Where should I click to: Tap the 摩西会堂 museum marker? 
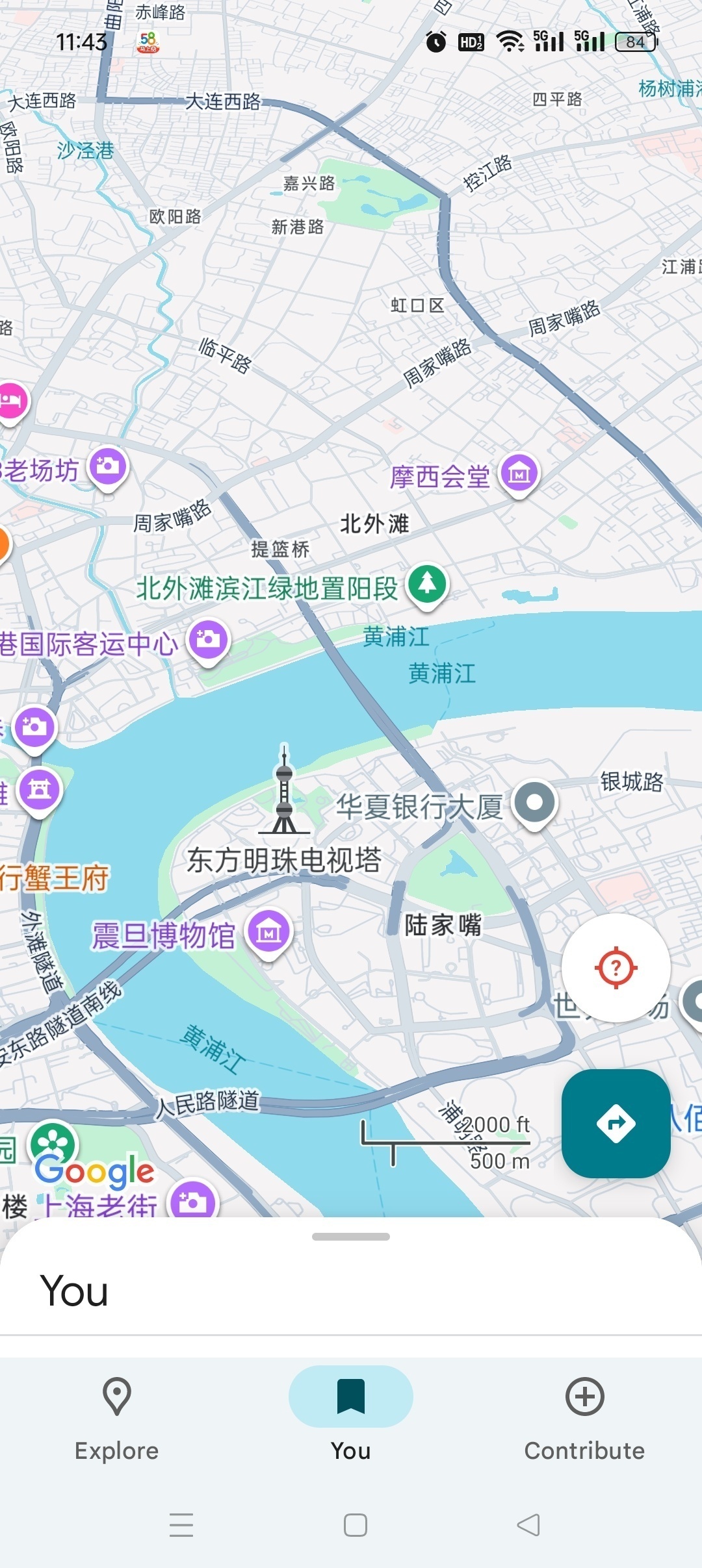pos(519,474)
